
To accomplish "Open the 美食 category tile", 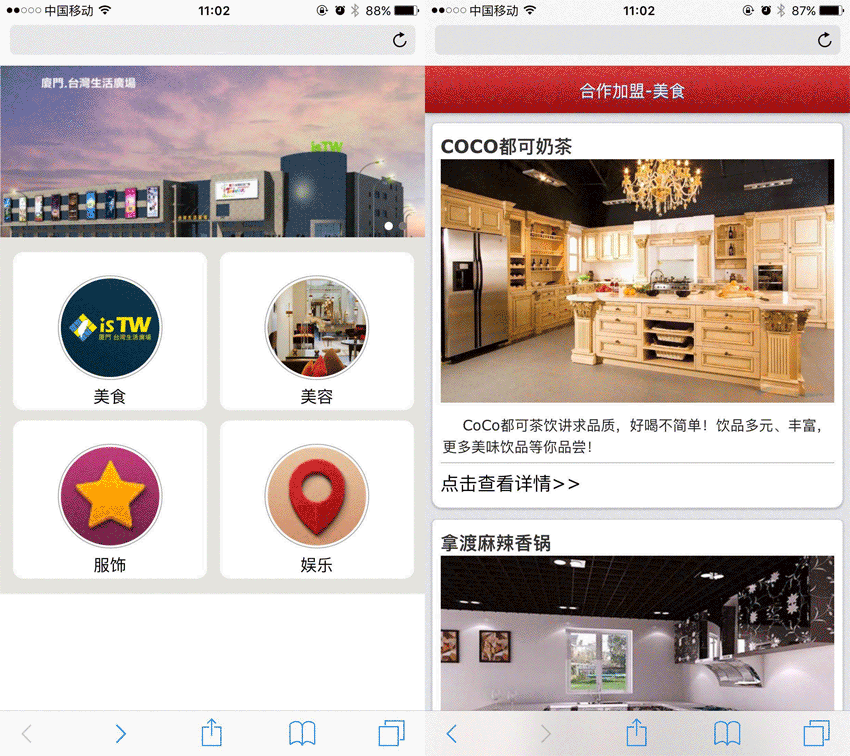I will coord(110,331).
